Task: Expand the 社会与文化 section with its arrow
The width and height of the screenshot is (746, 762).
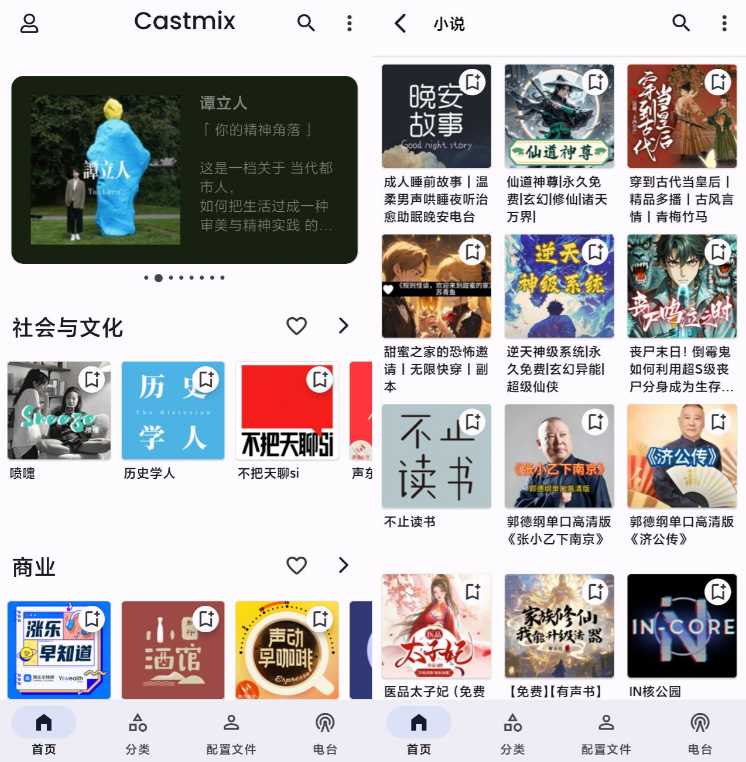Action: click(343, 326)
